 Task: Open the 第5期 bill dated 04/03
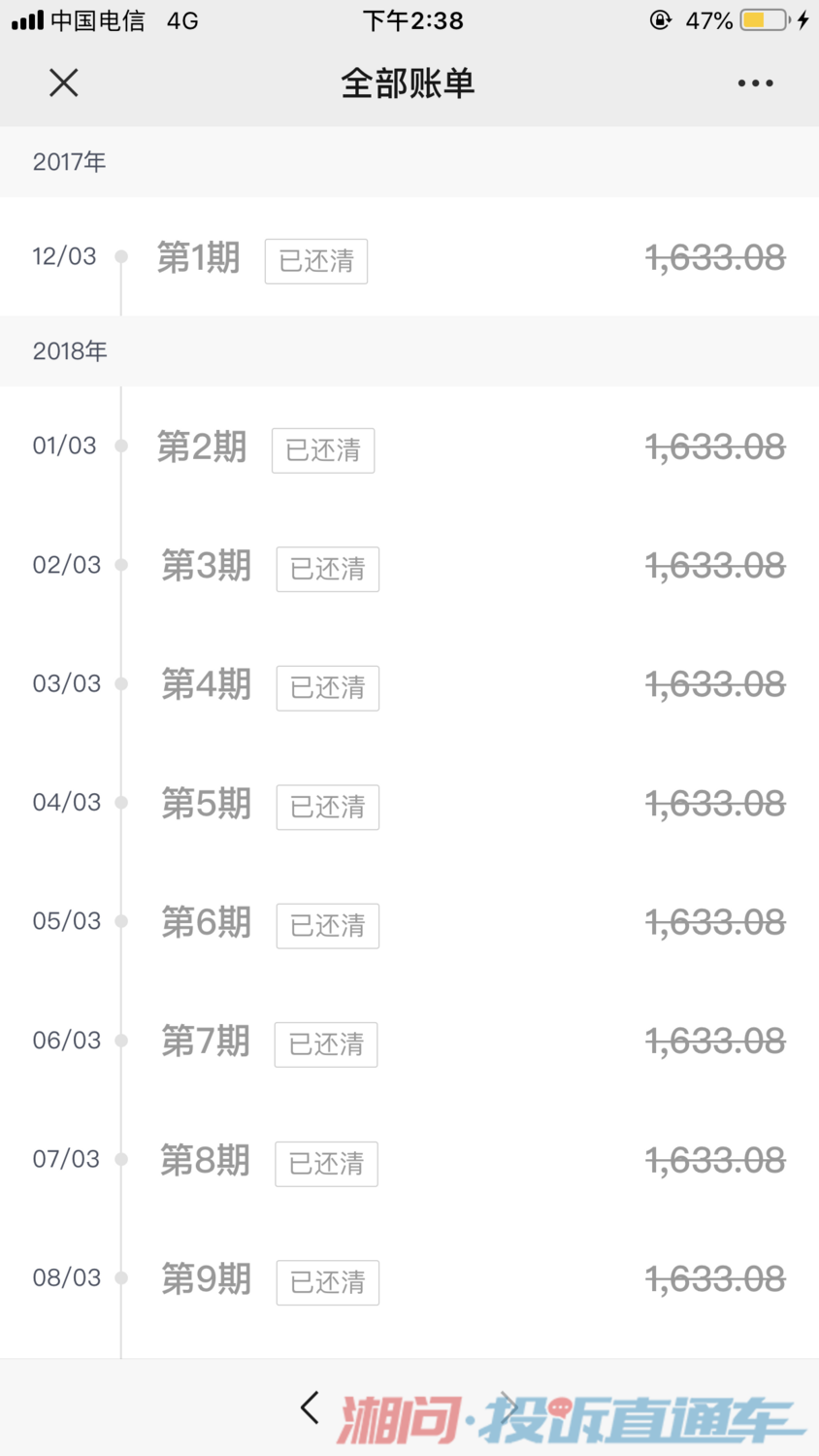pyautogui.click(x=409, y=803)
